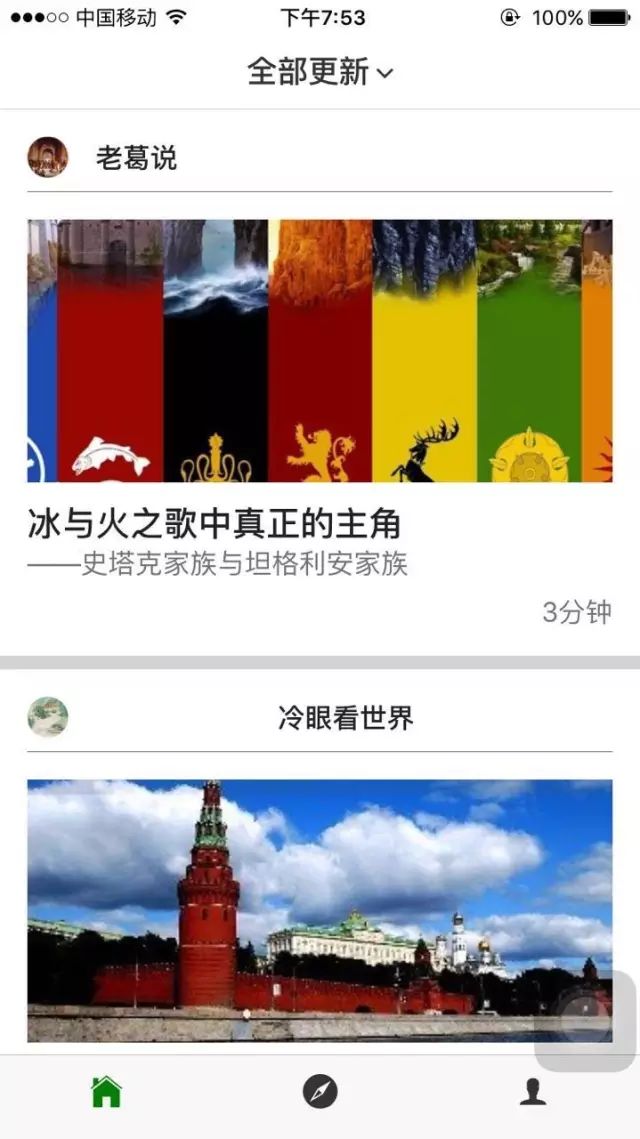640x1139 pixels.
Task: Open the 冰与火之歌中真正的主角 article
Action: click(214, 524)
